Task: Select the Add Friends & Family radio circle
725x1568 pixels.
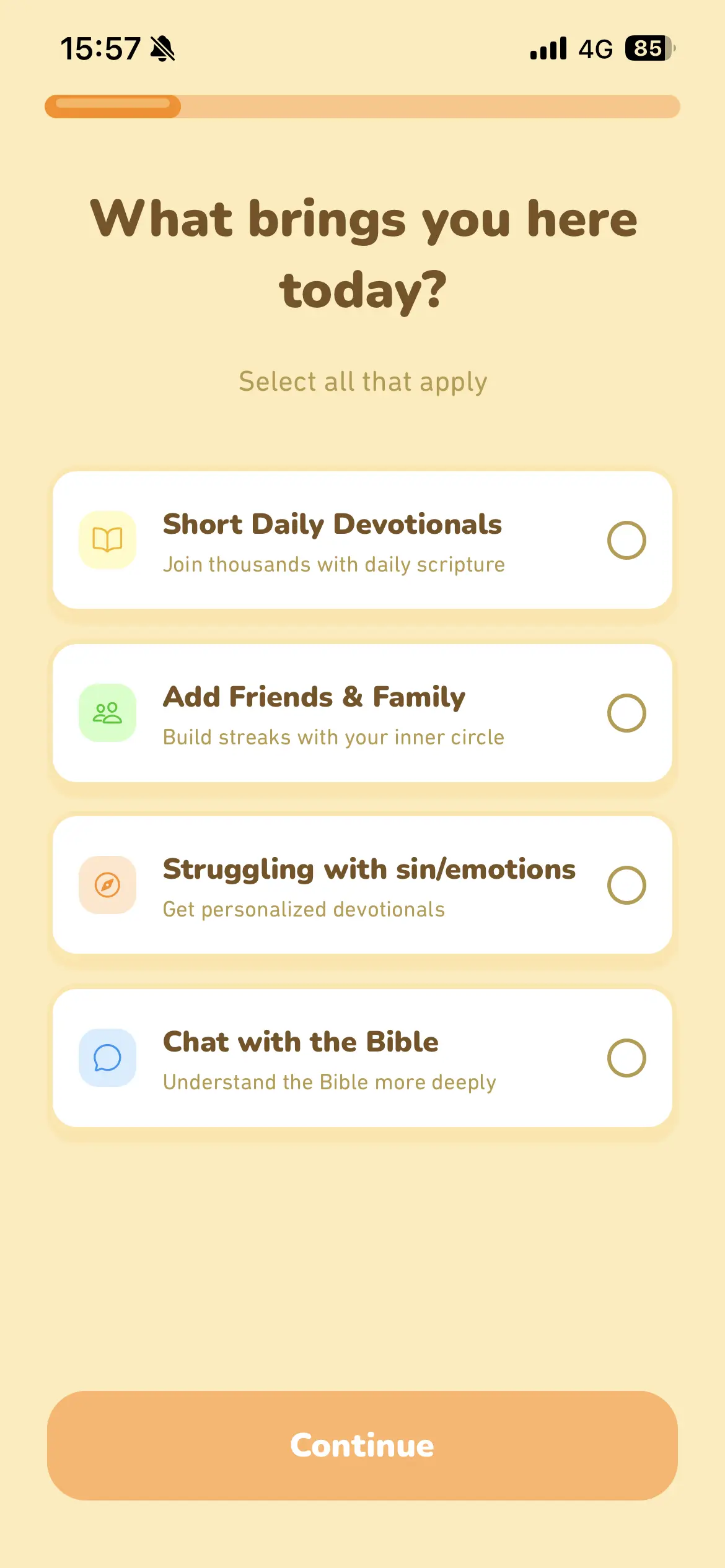Action: pos(627,713)
